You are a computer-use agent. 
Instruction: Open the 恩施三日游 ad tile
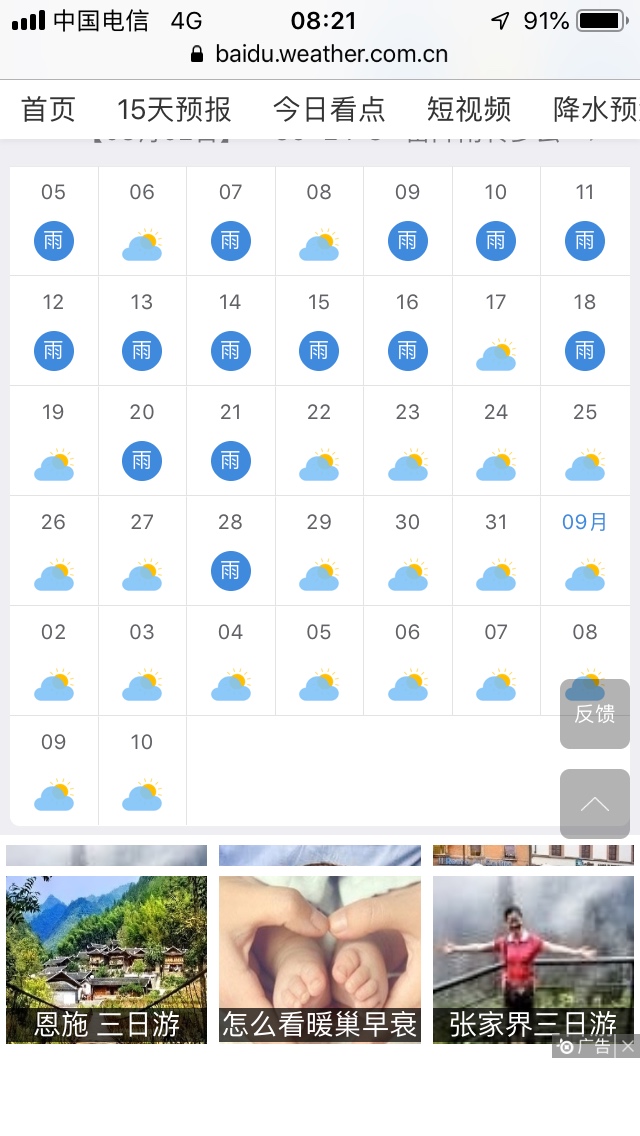point(107,959)
